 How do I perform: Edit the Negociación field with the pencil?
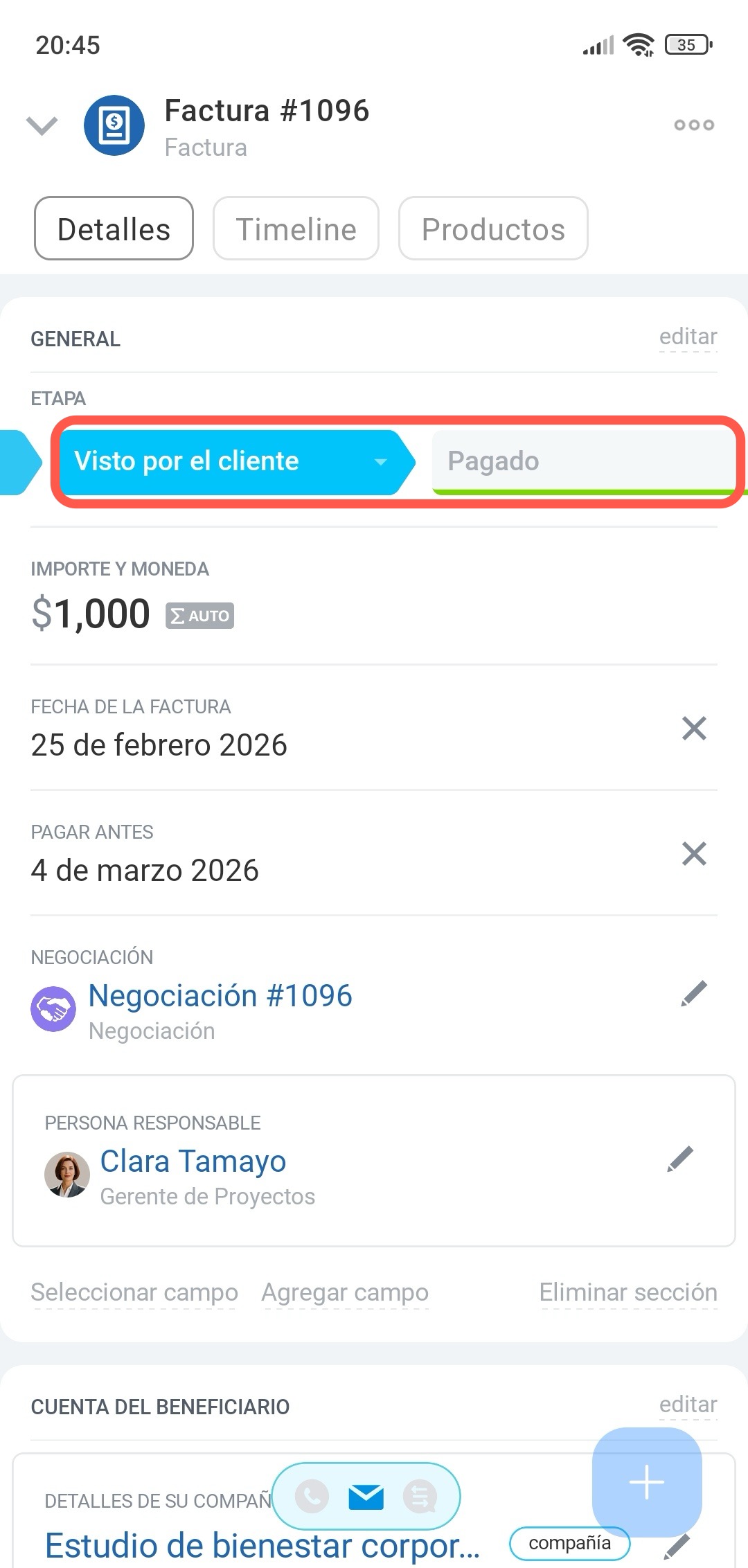pos(693,994)
